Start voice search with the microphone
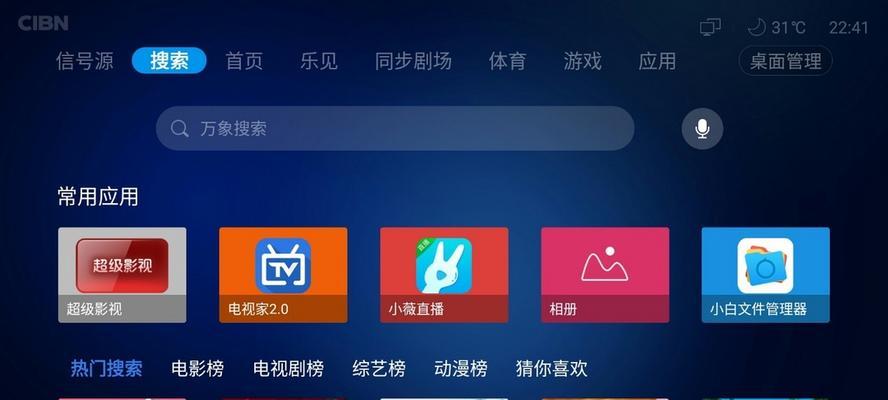The width and height of the screenshot is (888, 400). pyautogui.click(x=702, y=128)
